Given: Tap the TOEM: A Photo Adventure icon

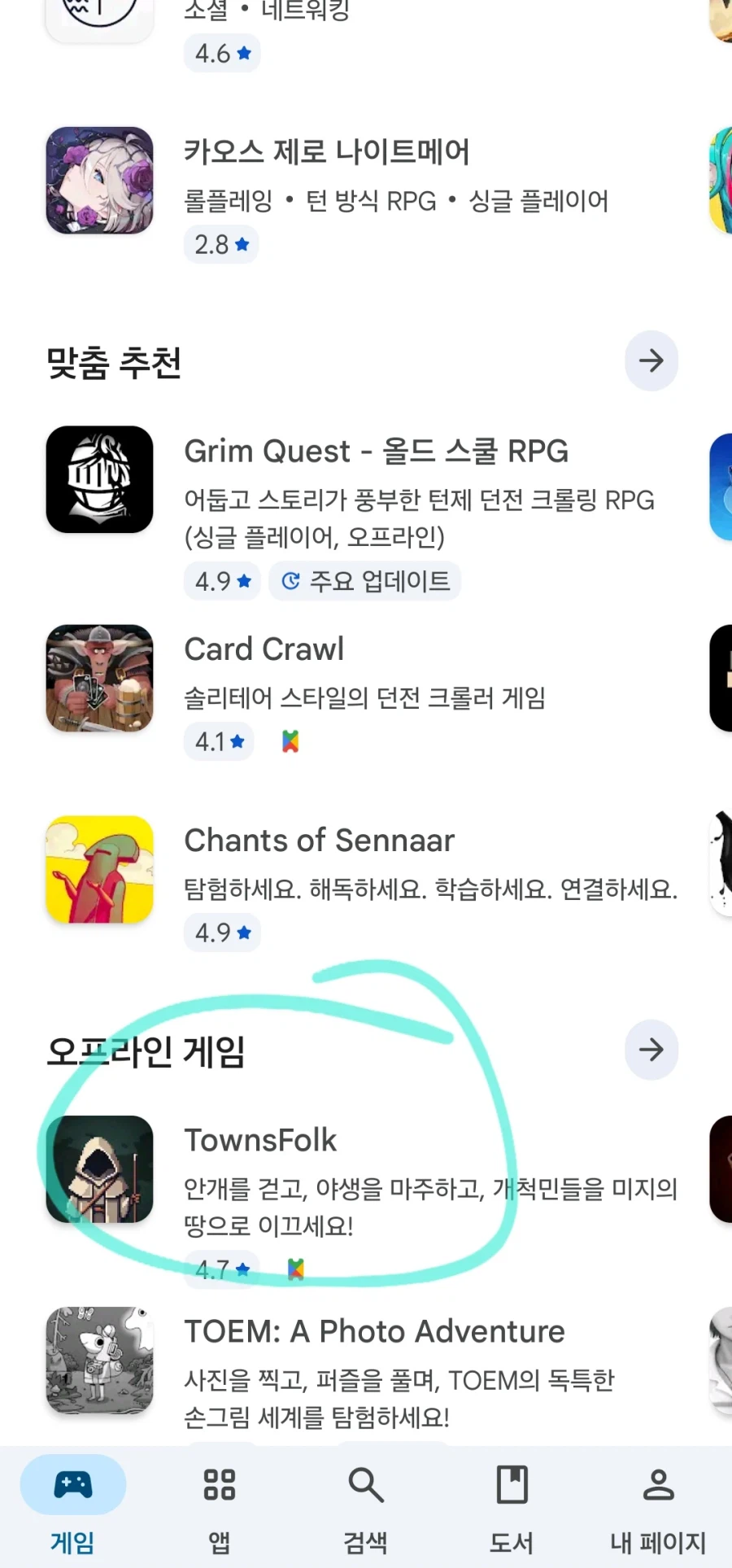Looking at the screenshot, I should point(99,1361).
